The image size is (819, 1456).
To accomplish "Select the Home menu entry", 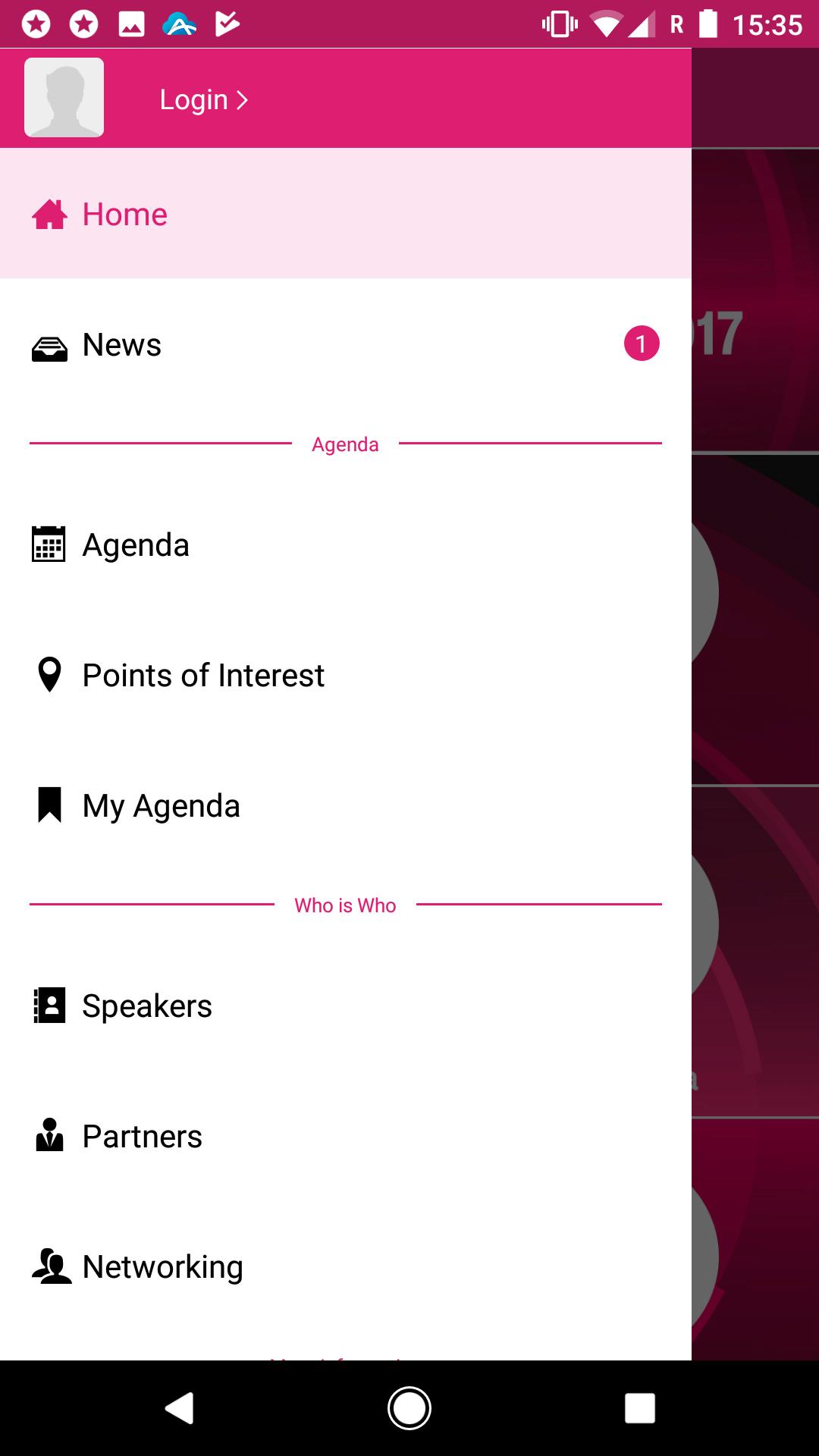I will click(124, 215).
